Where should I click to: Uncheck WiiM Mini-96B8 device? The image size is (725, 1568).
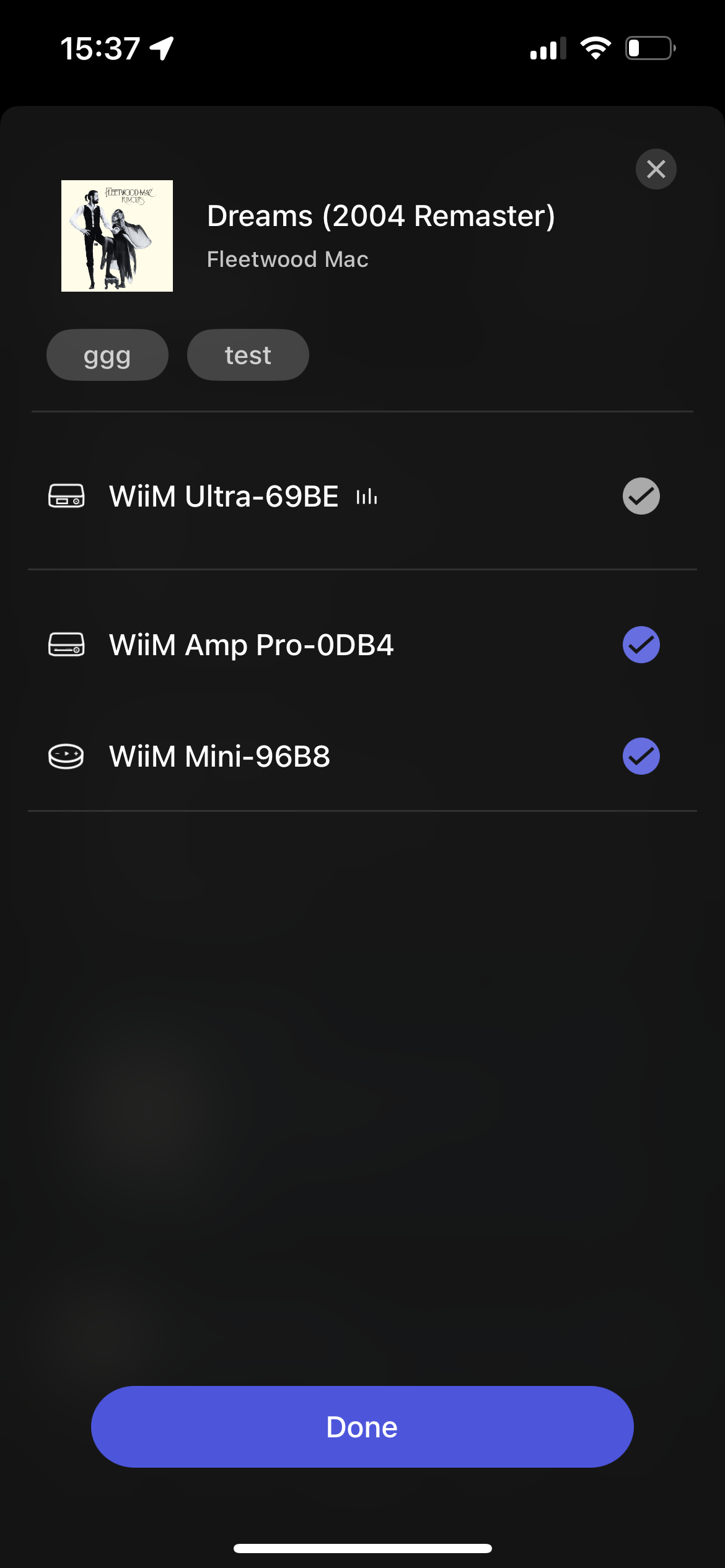click(x=641, y=756)
